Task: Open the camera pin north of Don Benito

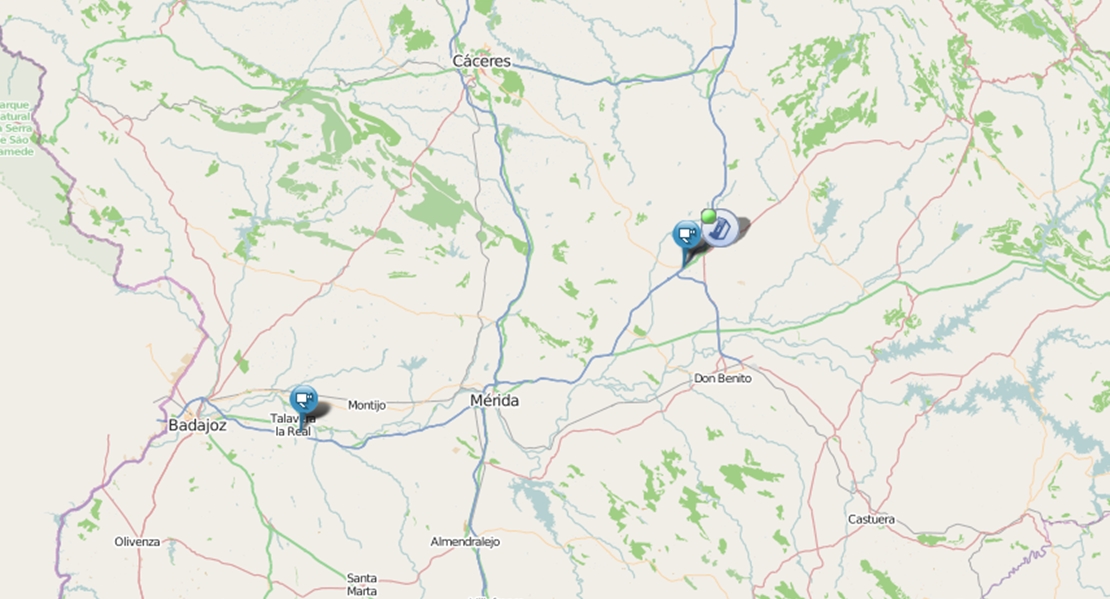Action: 686,237
